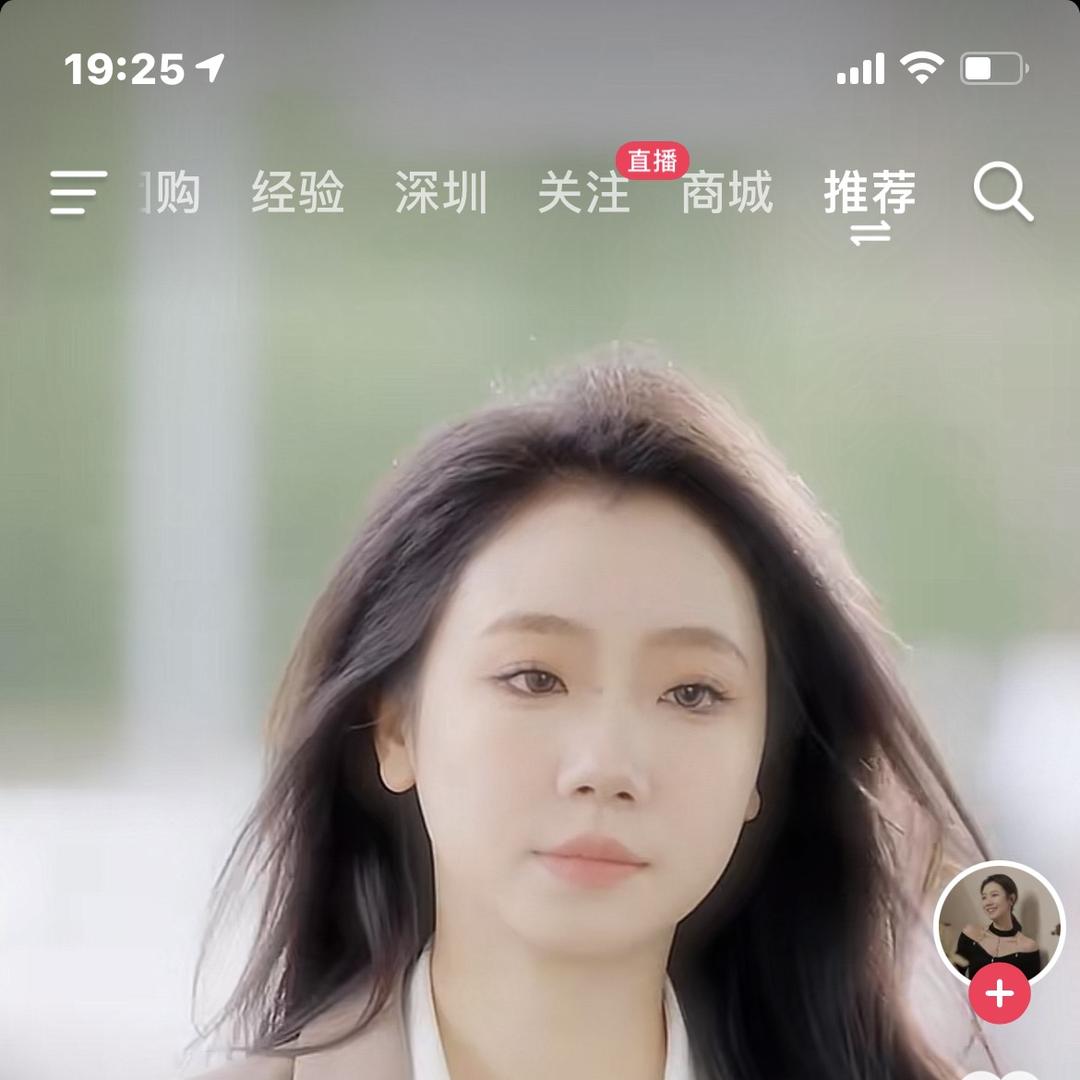Go to the 商城 tab
This screenshot has height=1080, width=1080.
[x=727, y=193]
